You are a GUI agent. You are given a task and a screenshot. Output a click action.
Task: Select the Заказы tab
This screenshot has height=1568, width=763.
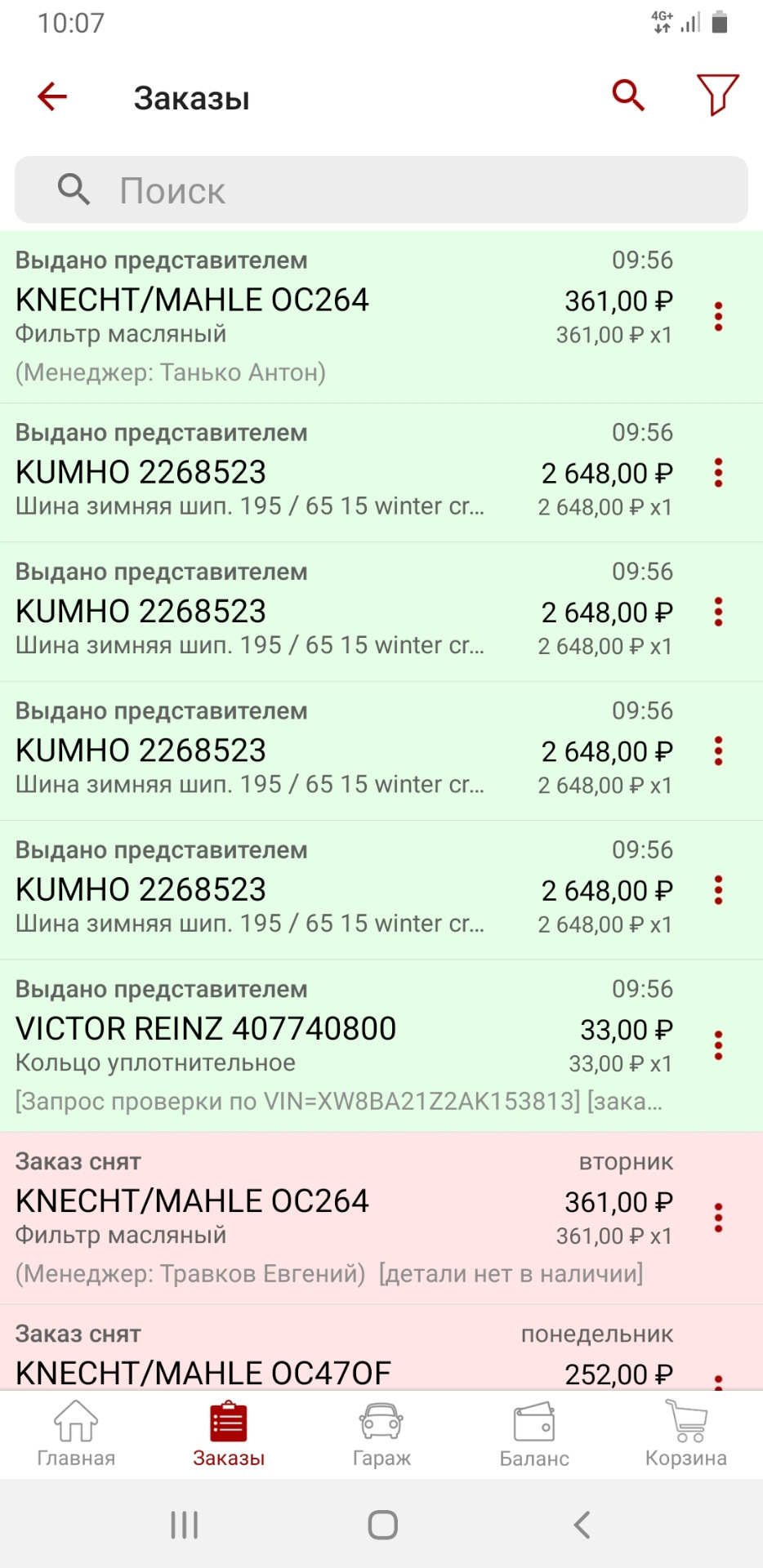click(x=229, y=1434)
